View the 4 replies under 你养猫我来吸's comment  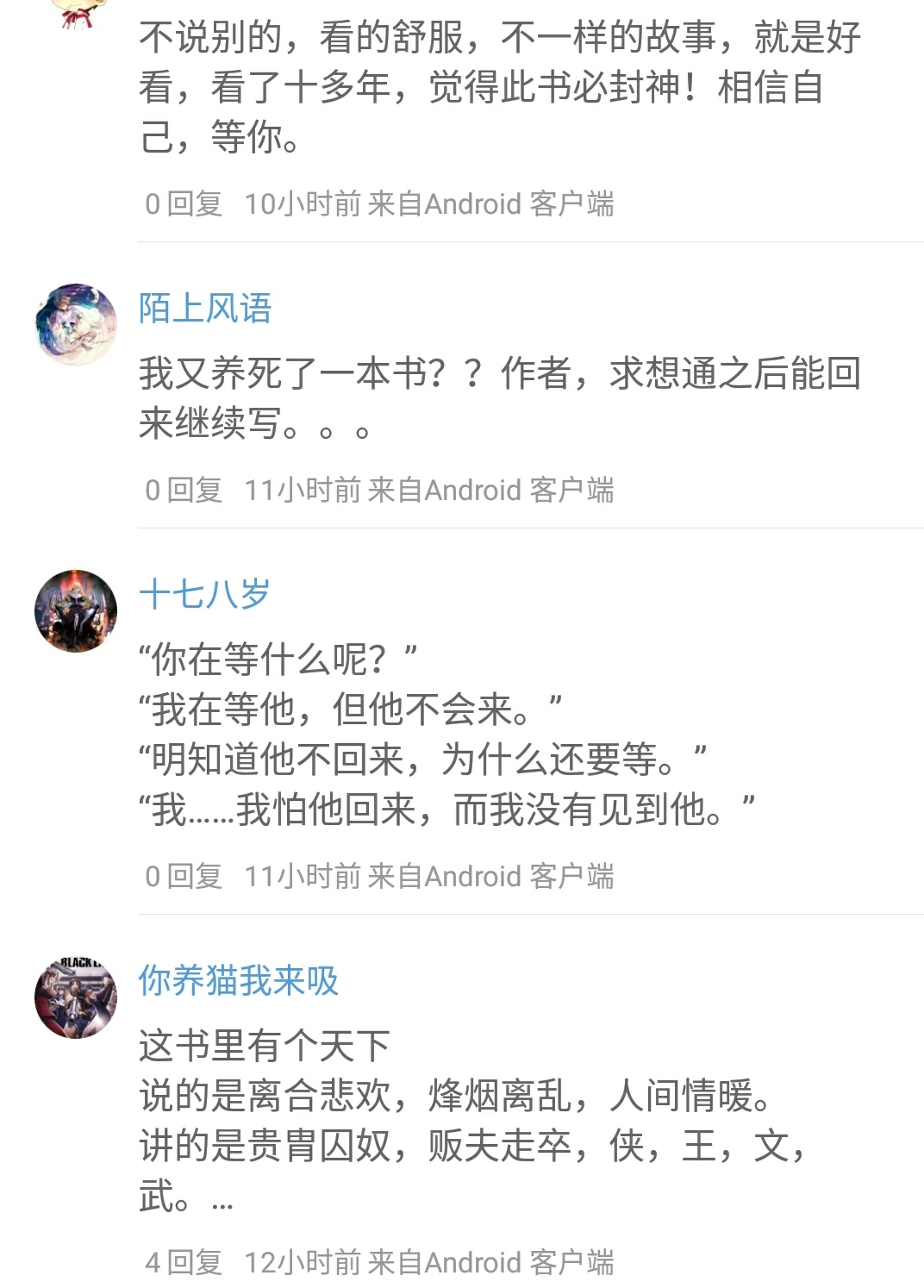click(x=184, y=1262)
